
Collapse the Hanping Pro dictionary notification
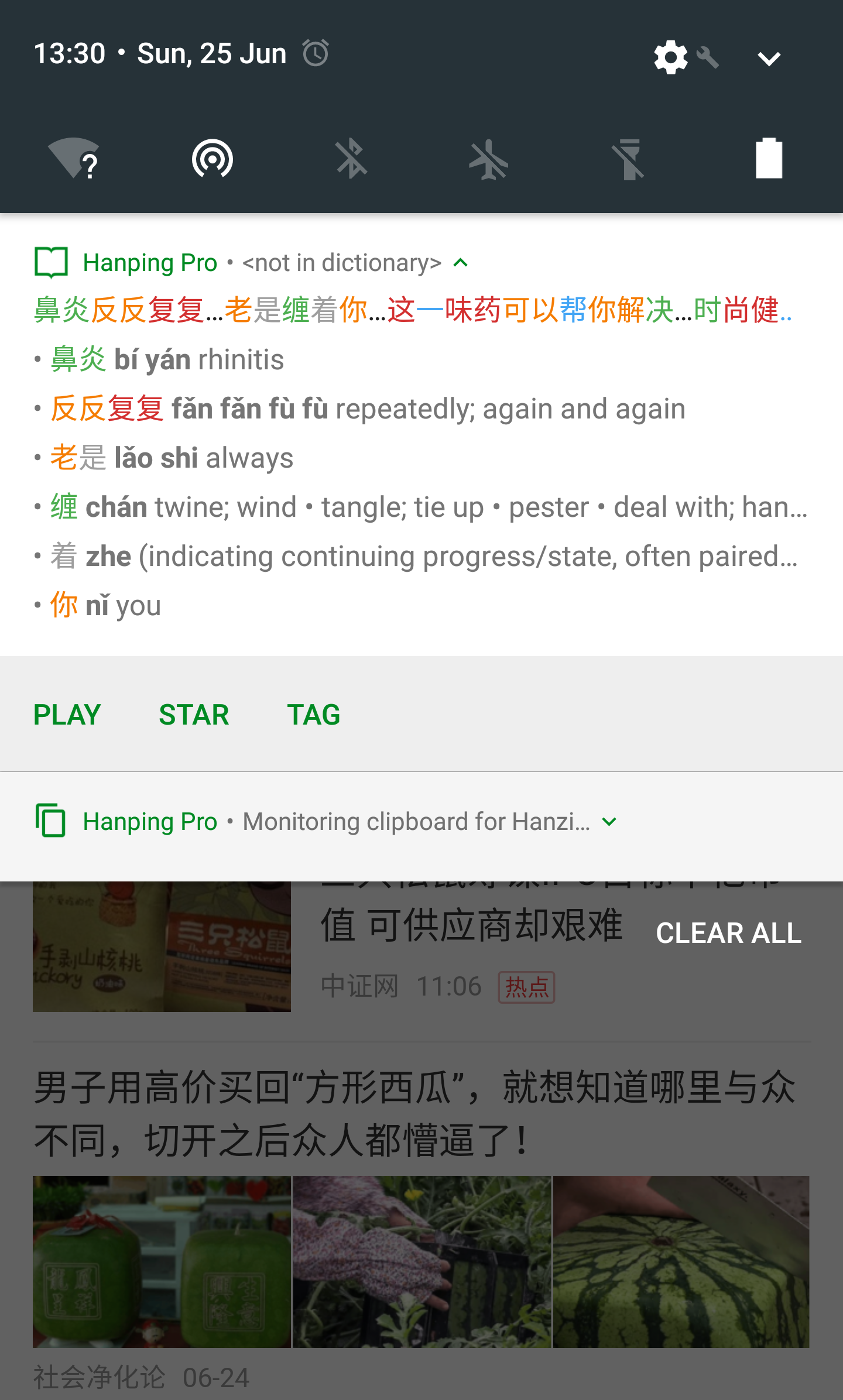coord(461,263)
